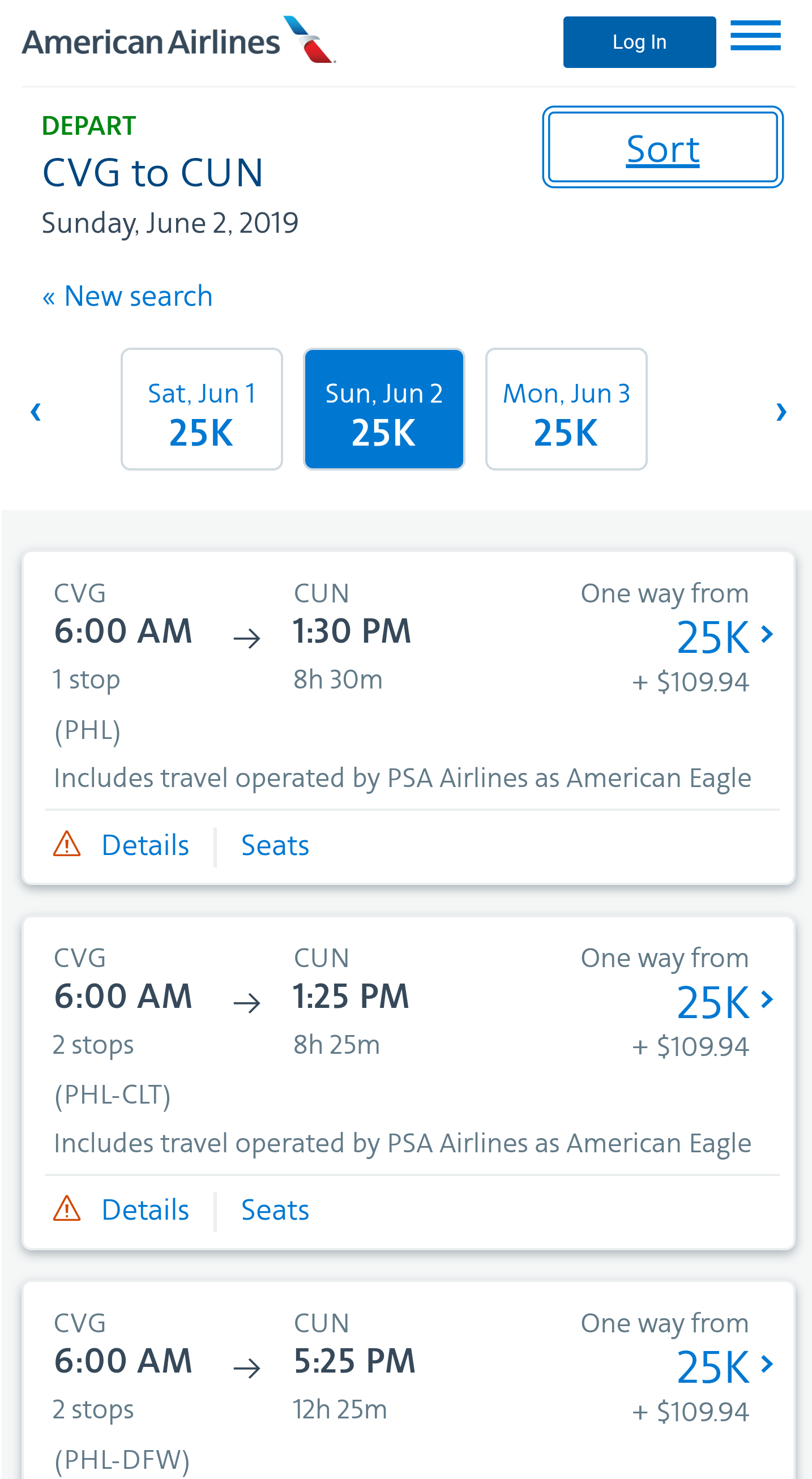The width and height of the screenshot is (812, 1479).
Task: View Details for the PHL-CLT flight
Action: pos(145,1209)
